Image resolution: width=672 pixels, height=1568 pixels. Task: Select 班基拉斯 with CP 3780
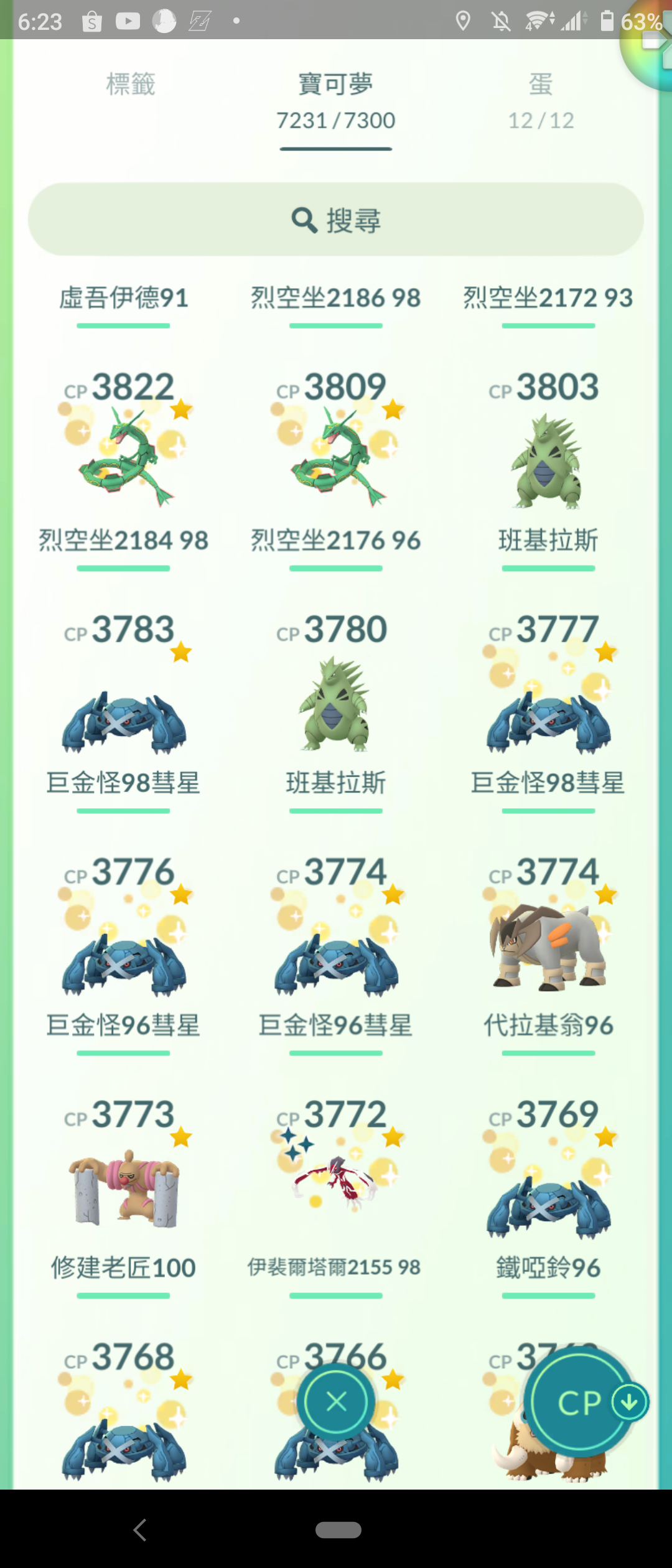(x=336, y=702)
